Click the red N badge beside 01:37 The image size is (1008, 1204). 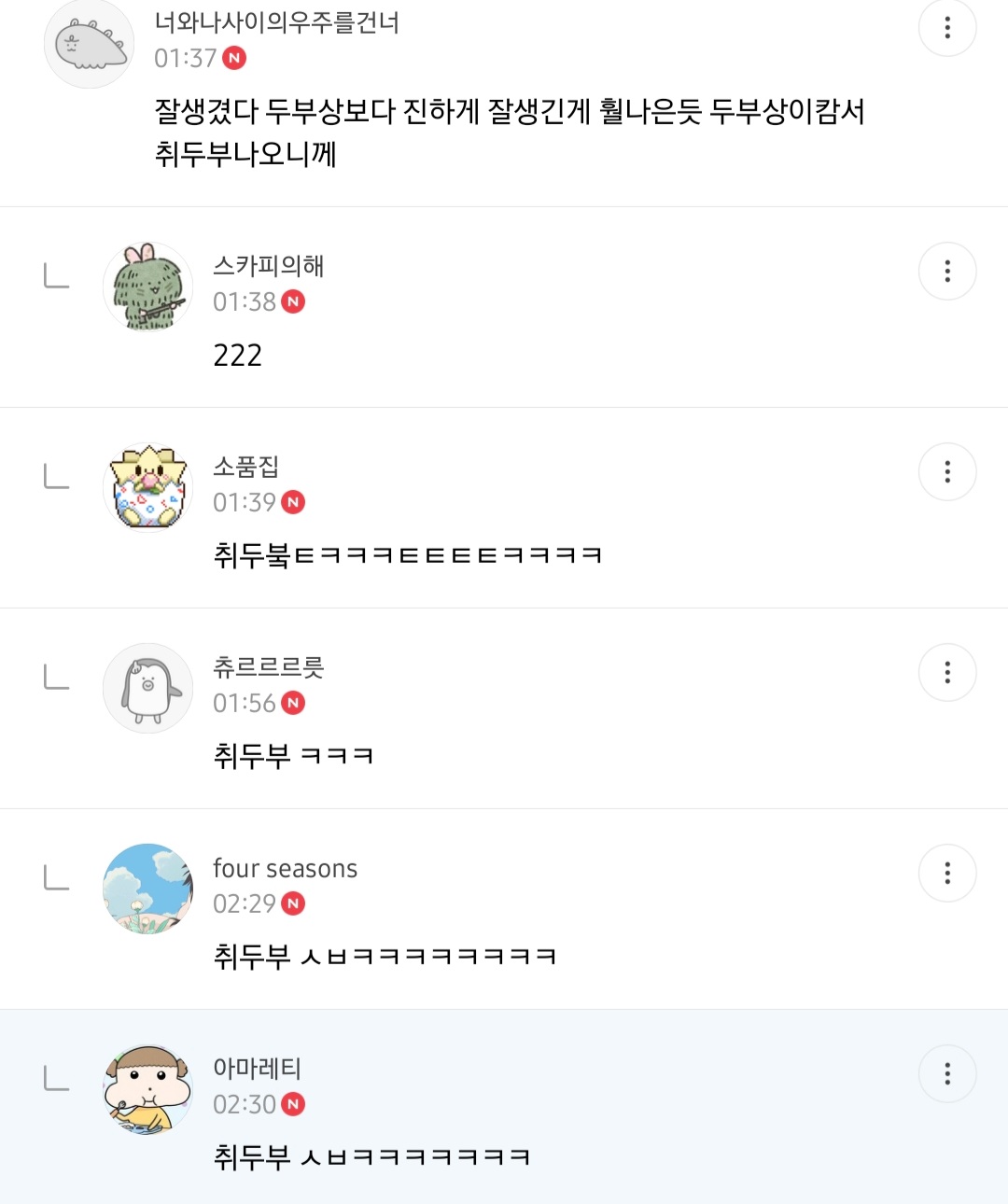tap(234, 58)
